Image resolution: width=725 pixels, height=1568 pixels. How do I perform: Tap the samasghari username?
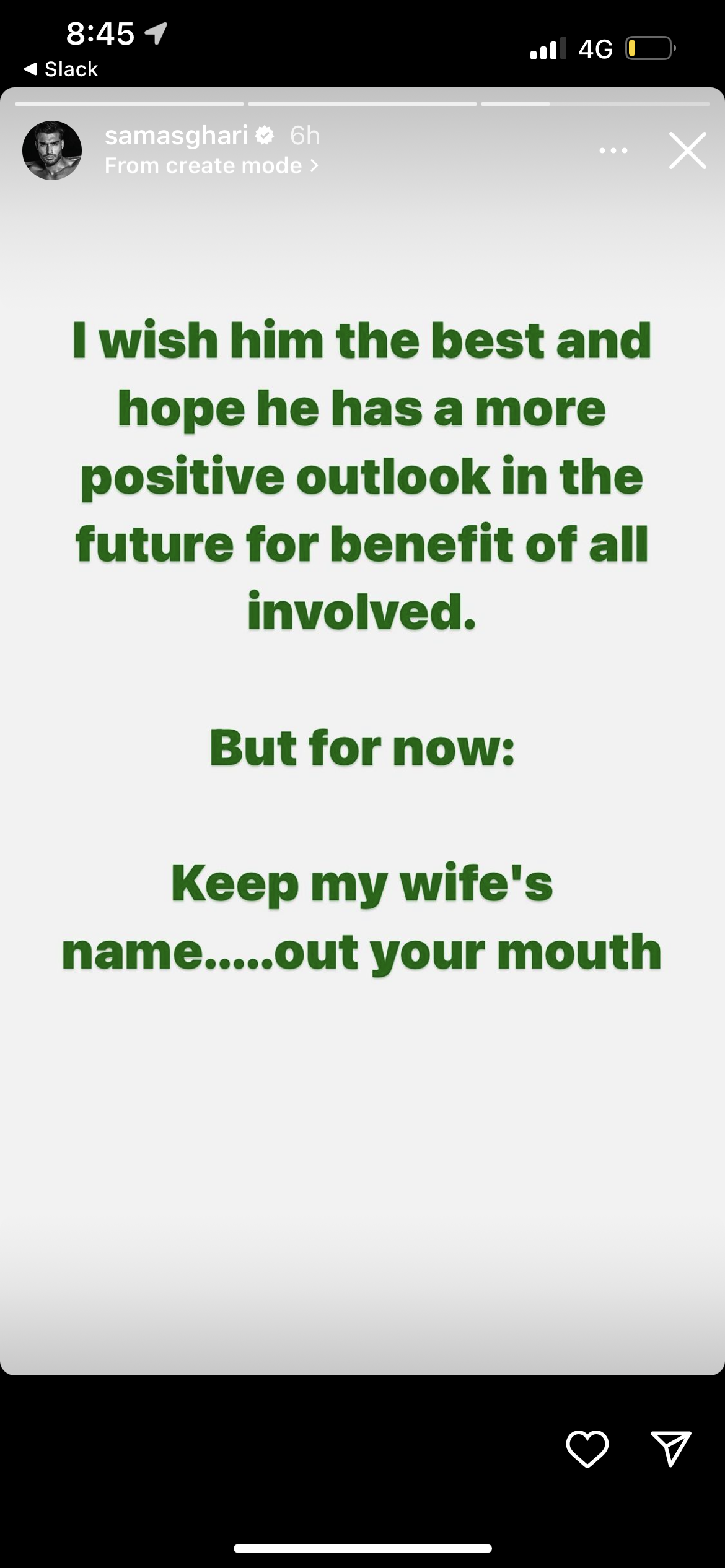176,136
